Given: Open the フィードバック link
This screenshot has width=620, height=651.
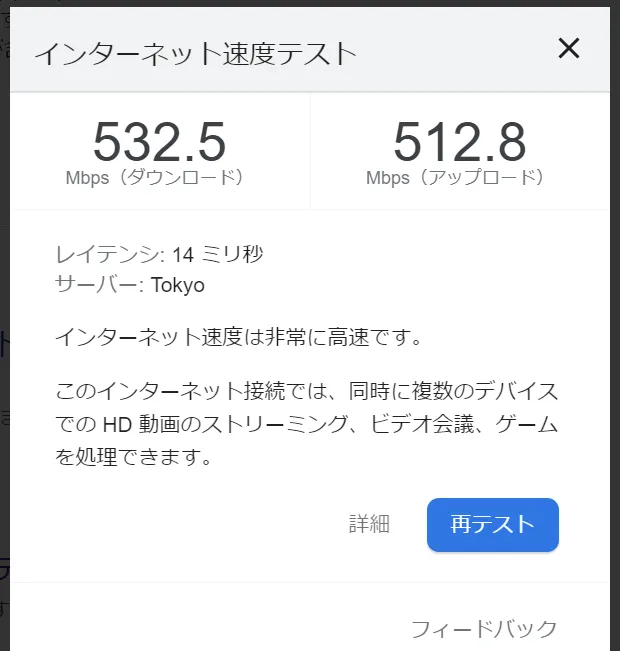Looking at the screenshot, I should coord(483,629).
